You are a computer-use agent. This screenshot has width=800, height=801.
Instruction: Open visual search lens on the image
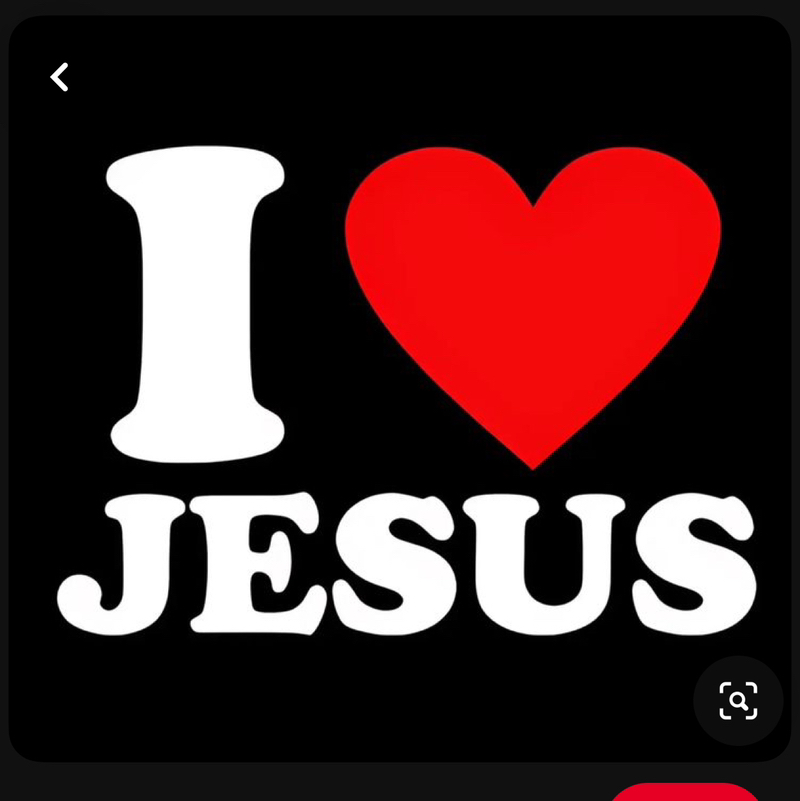click(x=738, y=700)
